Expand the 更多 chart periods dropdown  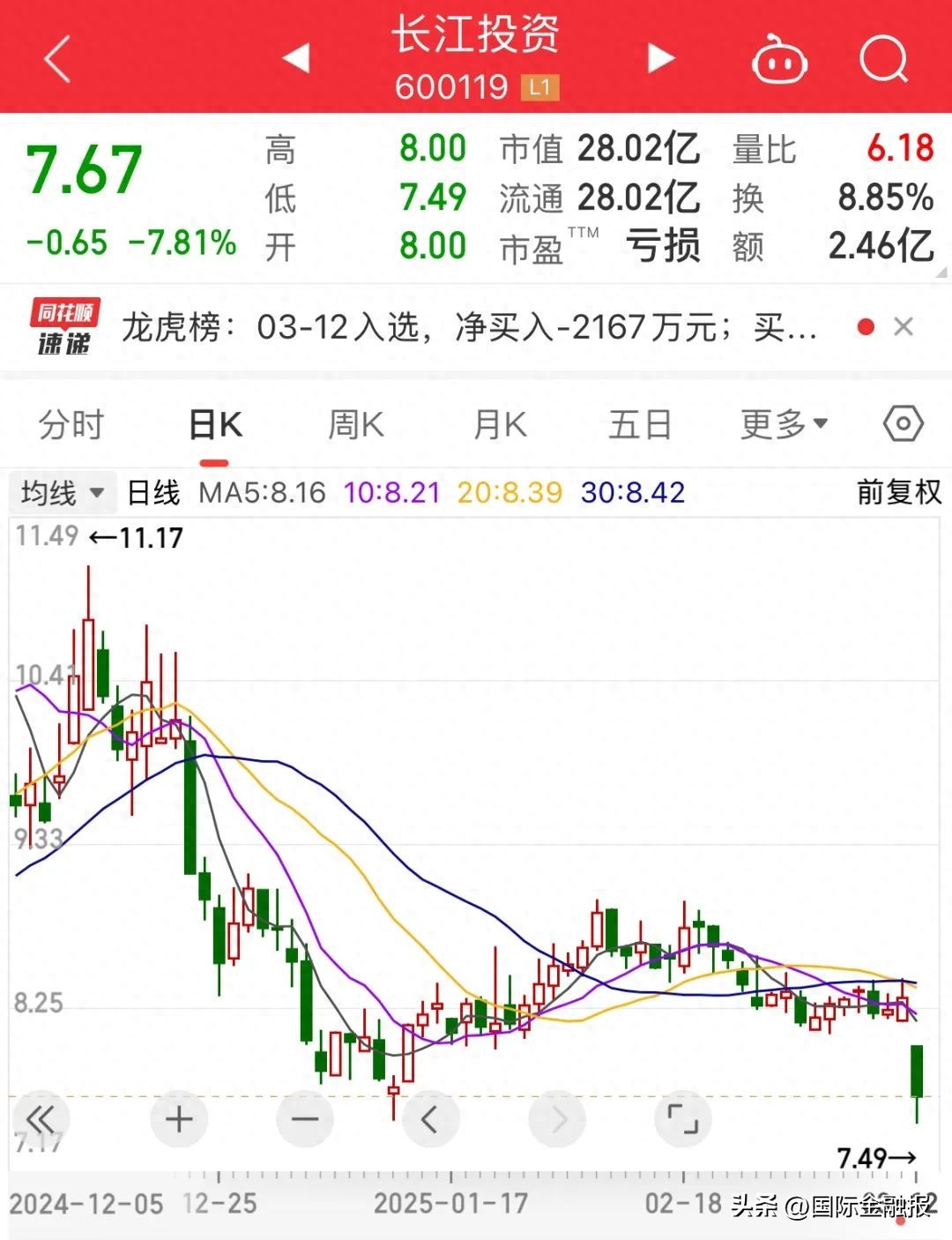click(784, 425)
